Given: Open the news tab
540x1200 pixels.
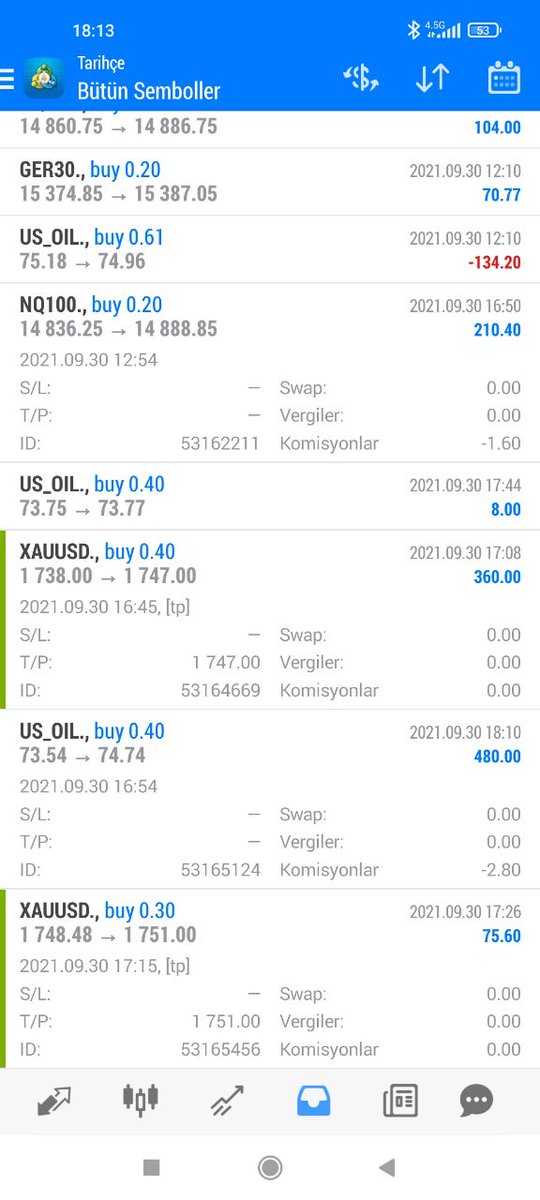Looking at the screenshot, I should pyautogui.click(x=400, y=1101).
